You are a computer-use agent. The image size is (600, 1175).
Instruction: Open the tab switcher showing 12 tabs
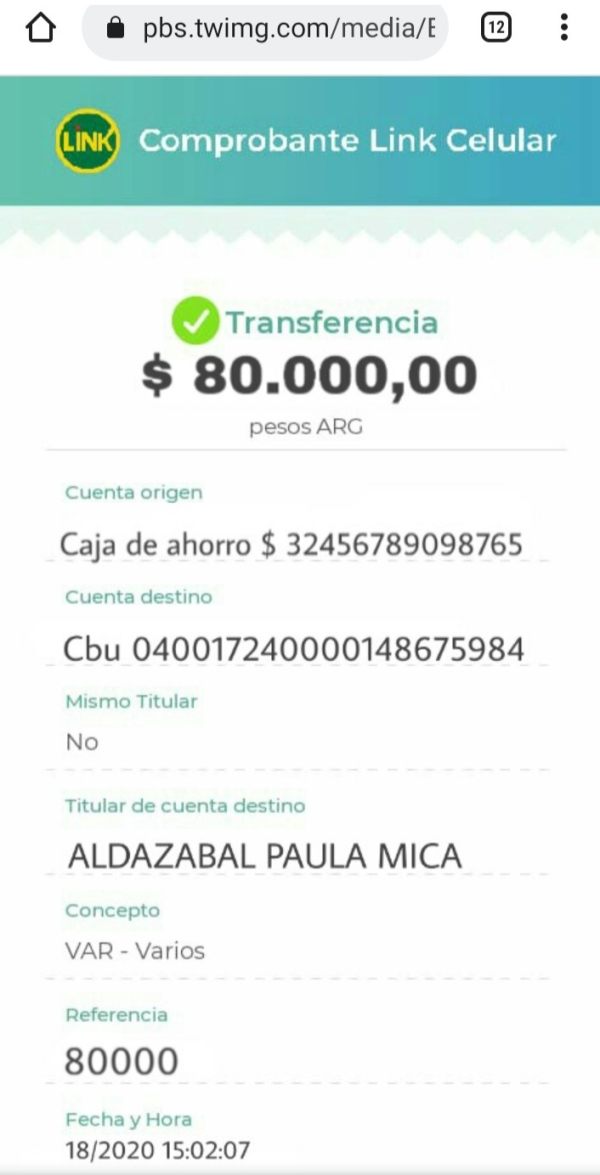(x=495, y=29)
